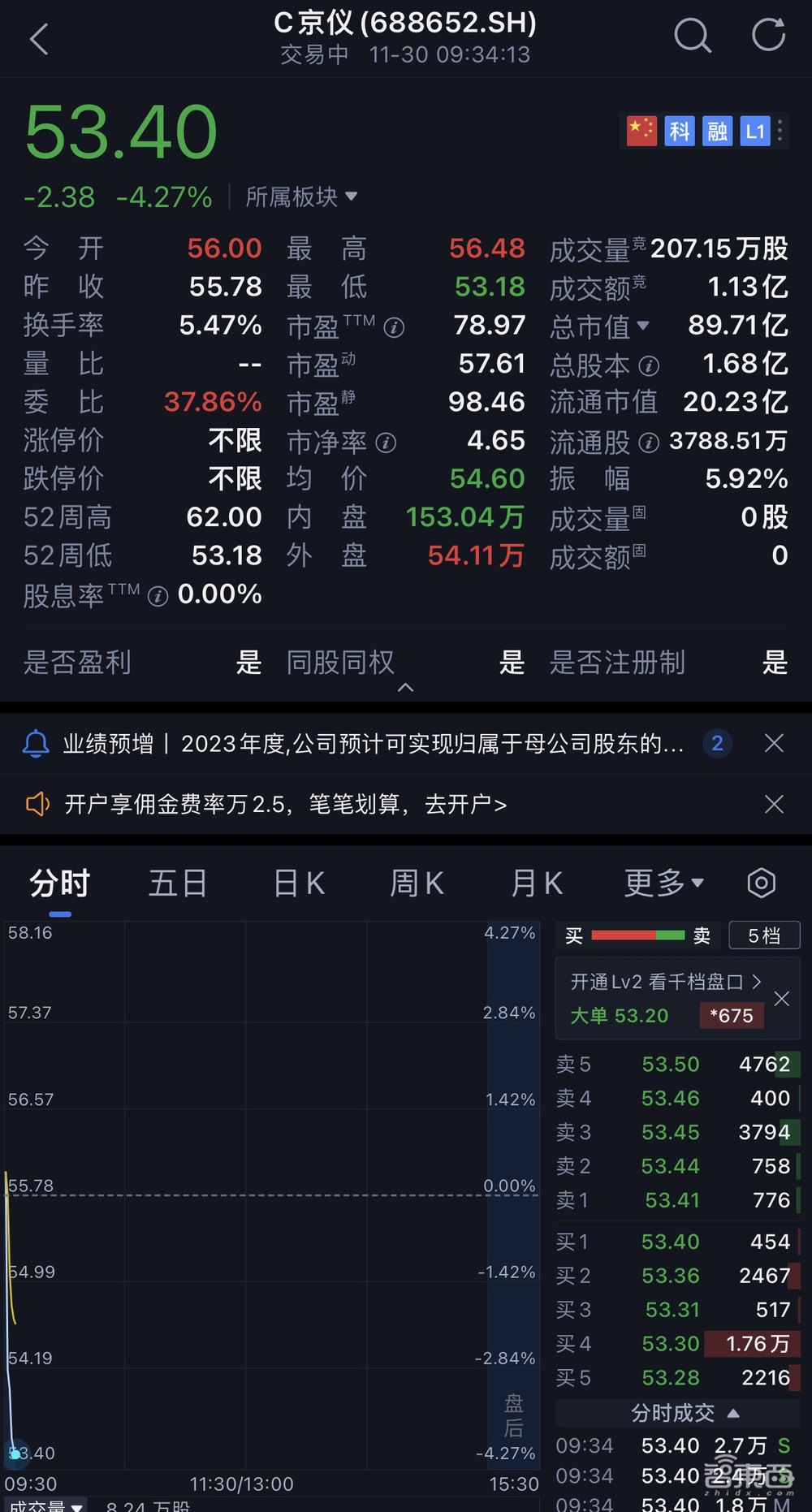Screen dimensions: 812x1512
Task: Open the 更多 chart period dropdown
Action: coord(662,883)
